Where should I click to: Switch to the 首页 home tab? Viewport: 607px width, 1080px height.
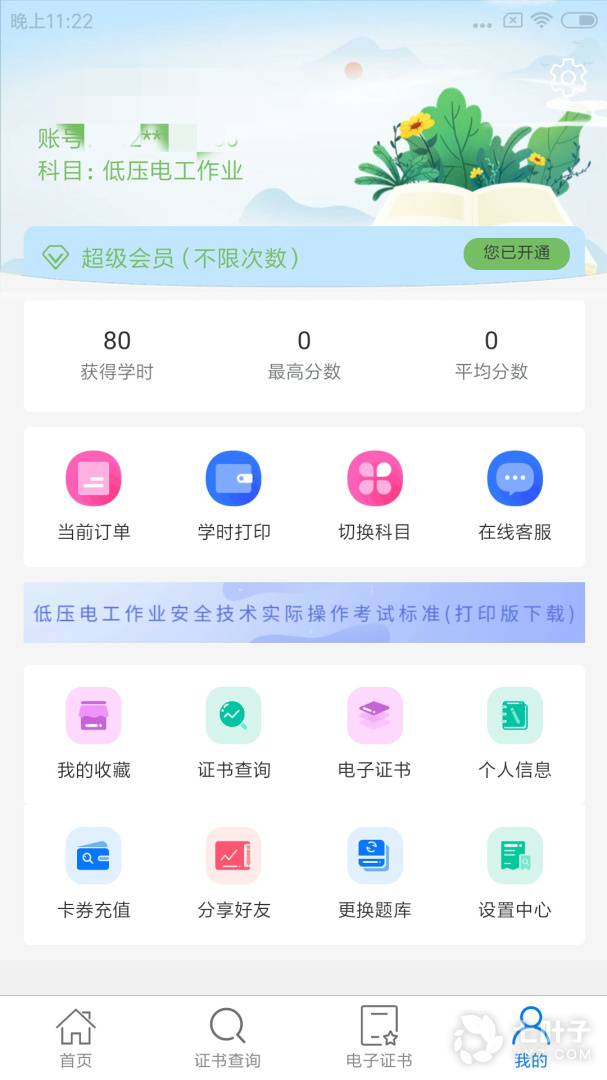coord(76,1038)
